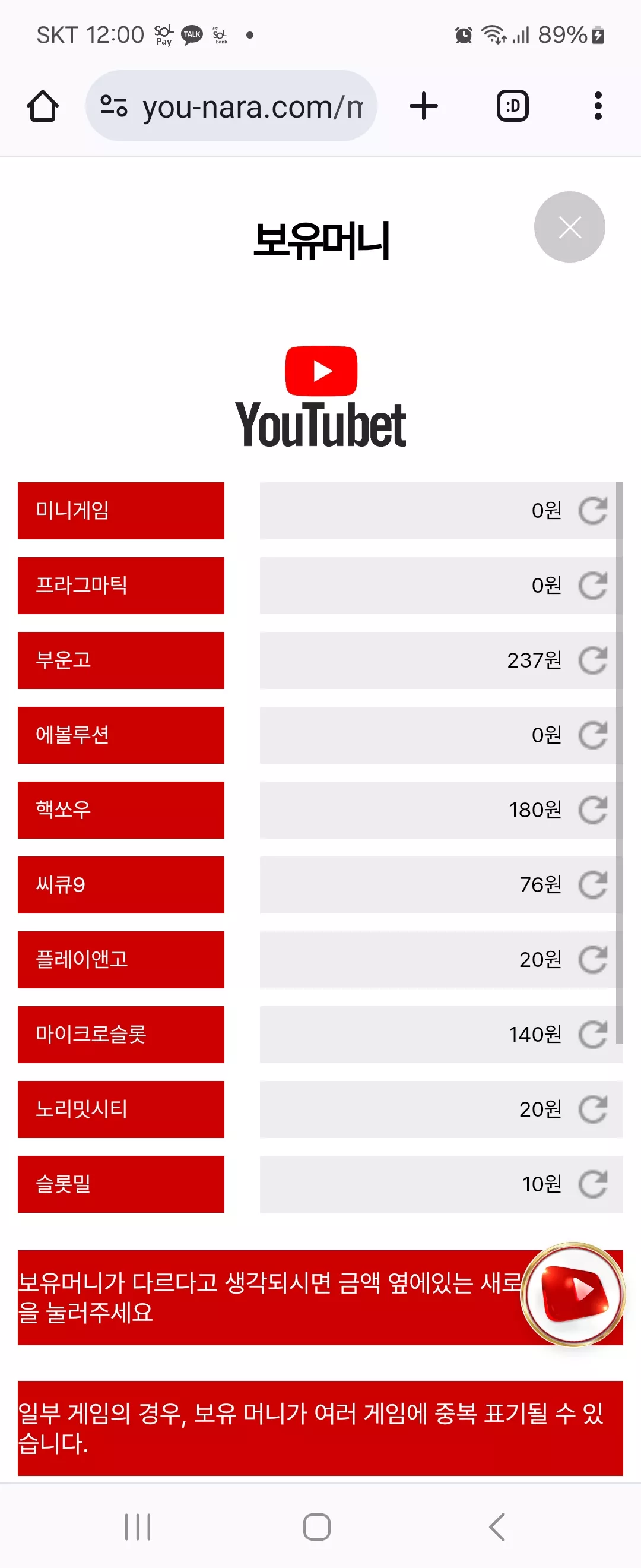
Task: Refresh the 노리밋시티 balance
Action: click(593, 1109)
